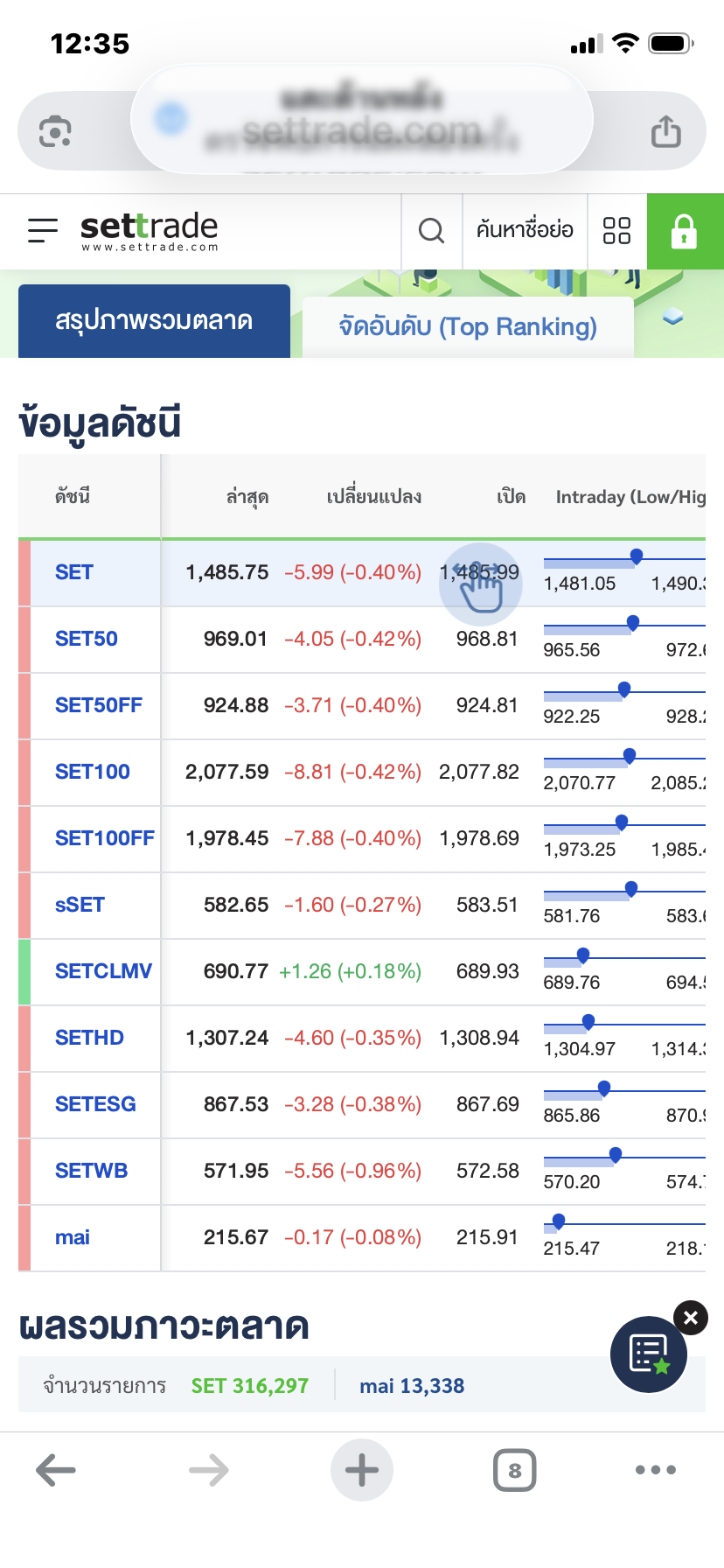
Task: Tap the search magnifier icon
Action: click(x=431, y=231)
